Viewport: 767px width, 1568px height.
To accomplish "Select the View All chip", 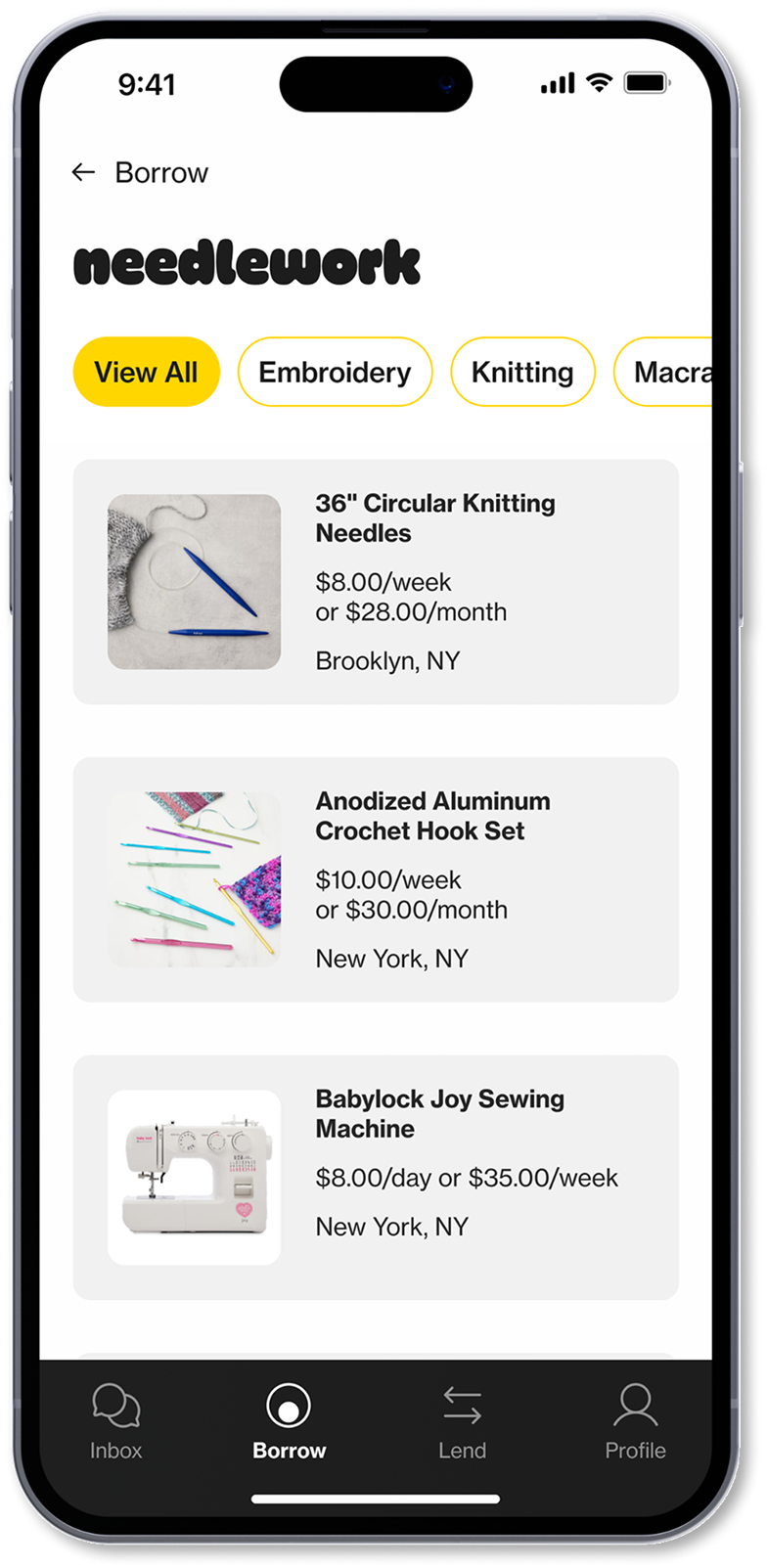I will click(146, 372).
